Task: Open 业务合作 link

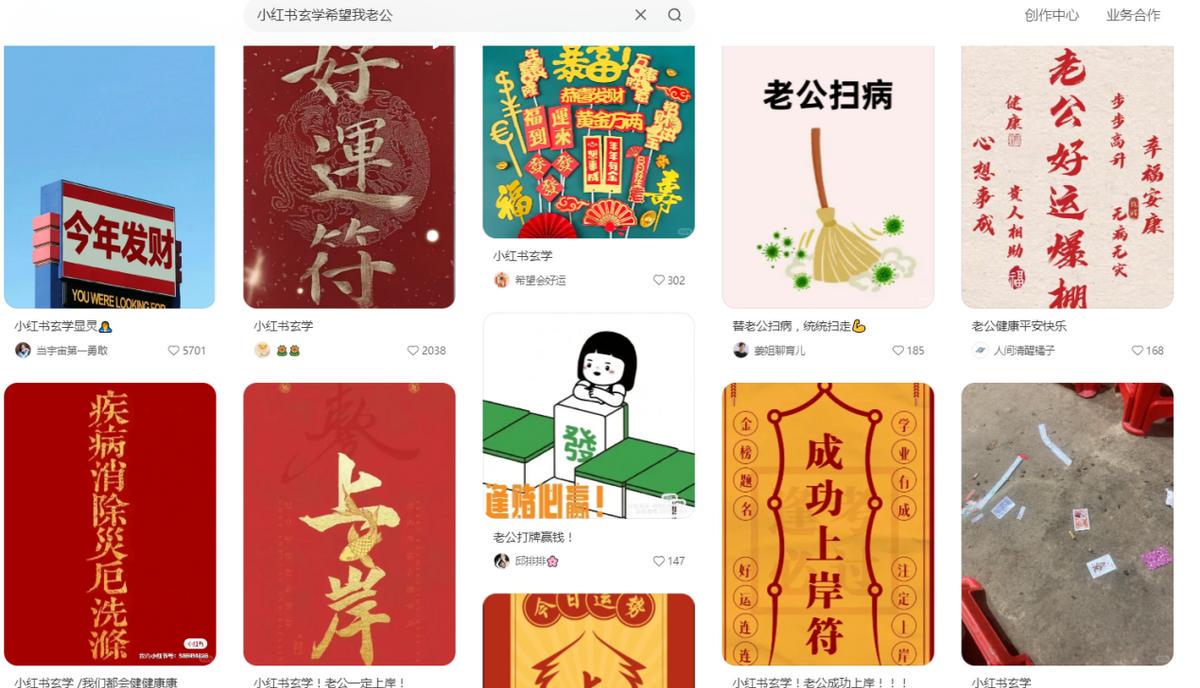Action: (1133, 15)
